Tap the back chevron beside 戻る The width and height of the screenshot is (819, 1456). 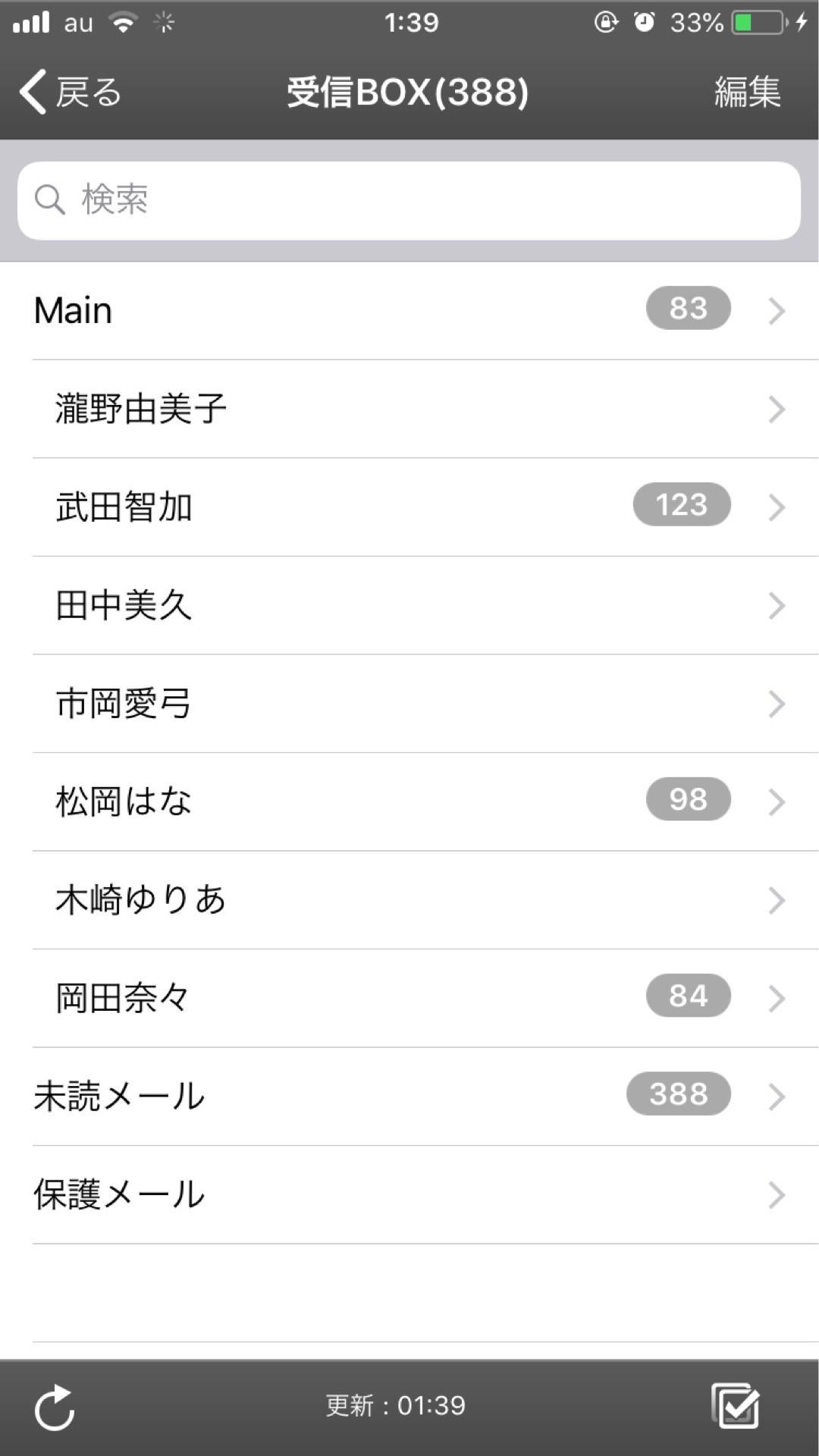[32, 92]
